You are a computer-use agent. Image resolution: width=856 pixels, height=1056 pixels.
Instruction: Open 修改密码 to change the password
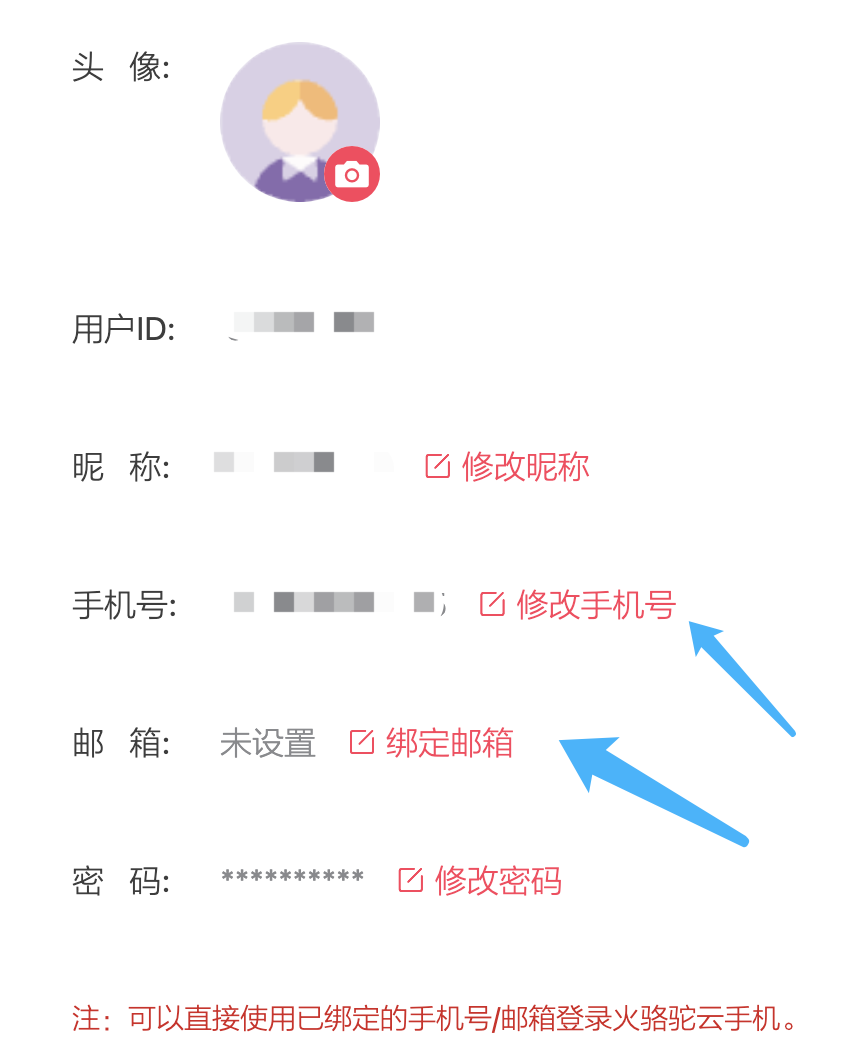pyautogui.click(x=480, y=880)
